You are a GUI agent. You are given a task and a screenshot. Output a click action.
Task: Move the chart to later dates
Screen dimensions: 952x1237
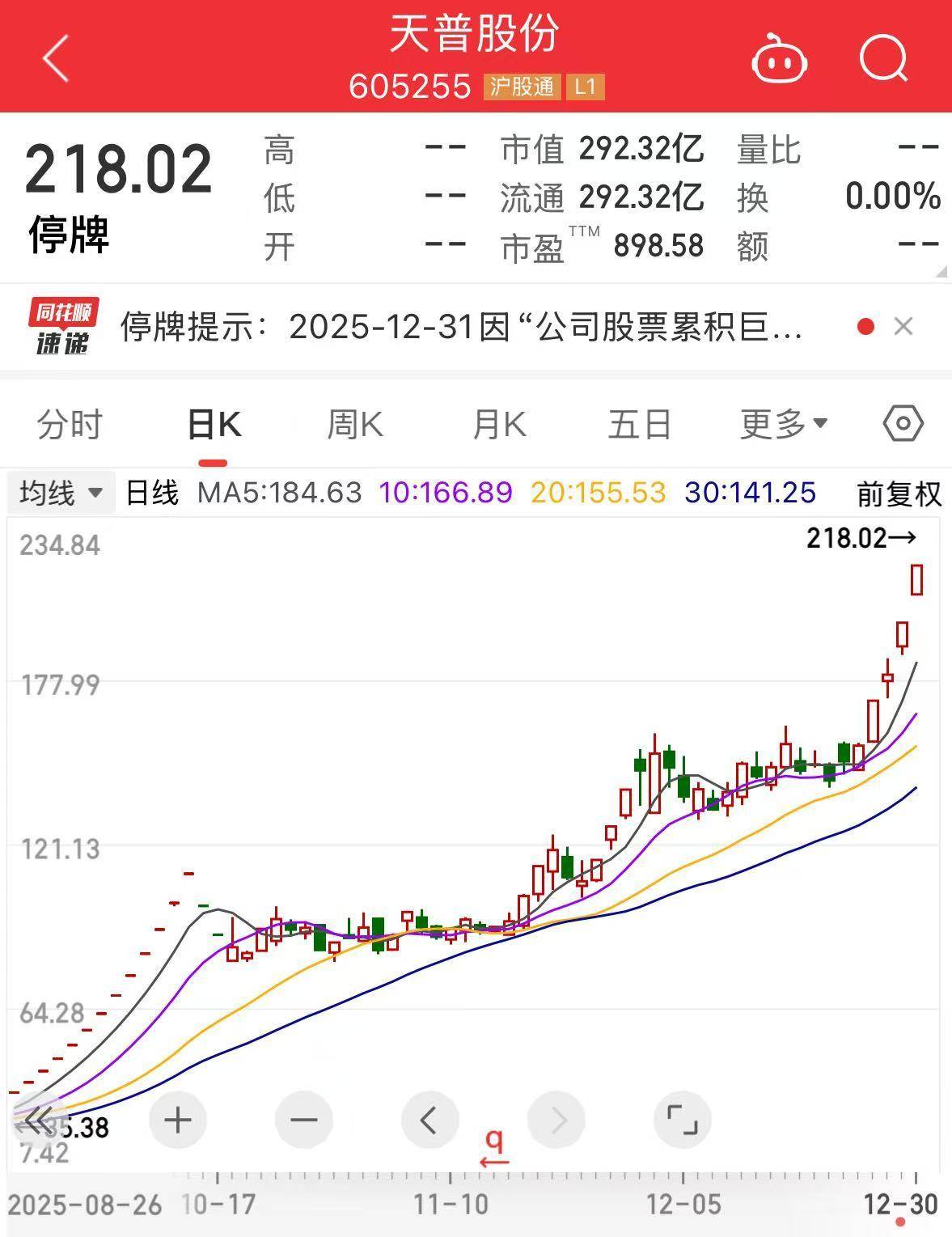click(556, 1121)
